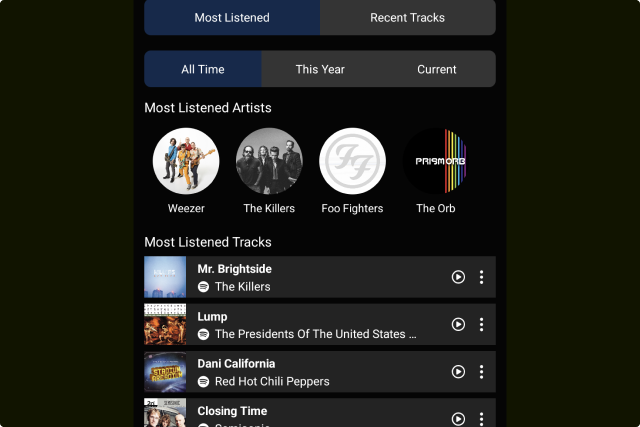Switch to the Most Listened tab
Viewport: 640px width, 427px height.
[x=232, y=17]
